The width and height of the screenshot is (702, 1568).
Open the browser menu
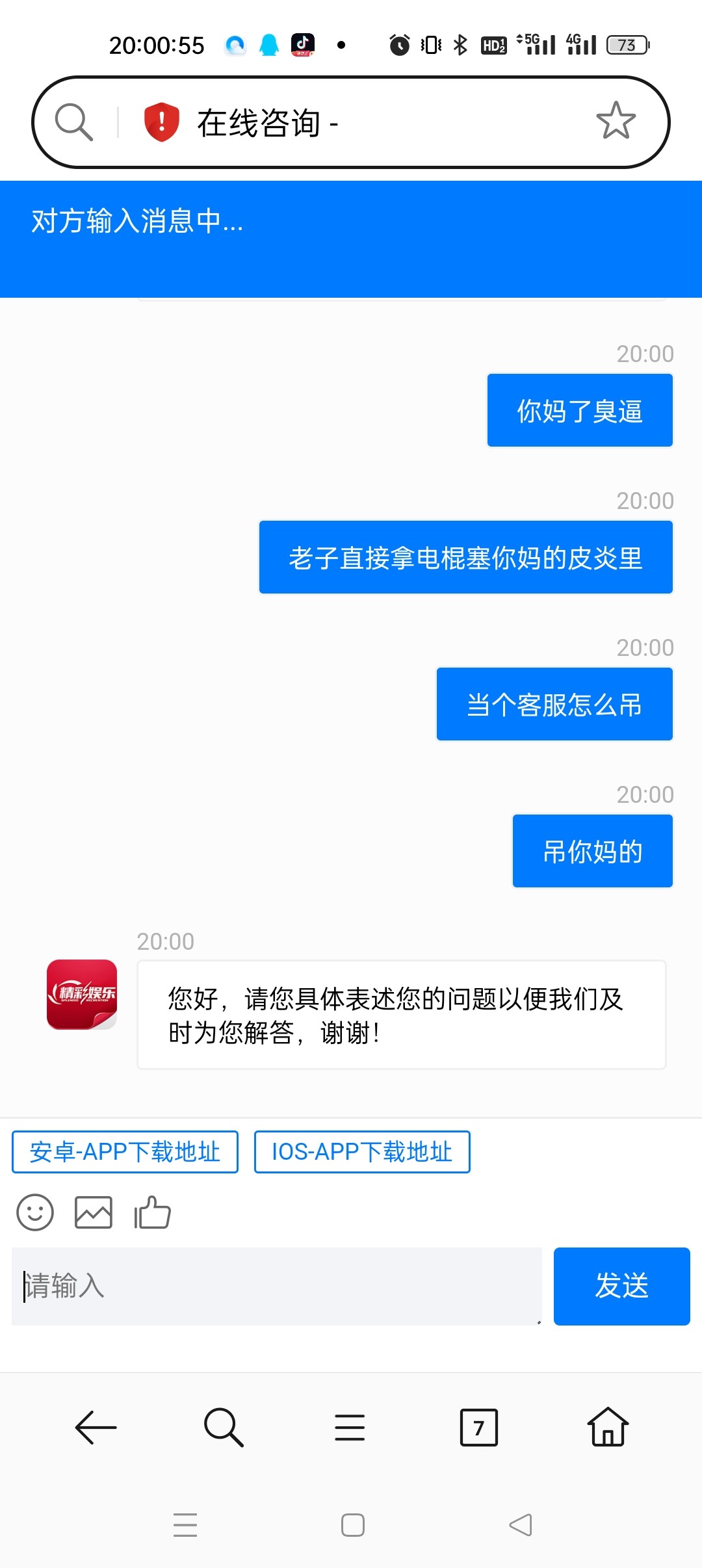pos(350,1428)
